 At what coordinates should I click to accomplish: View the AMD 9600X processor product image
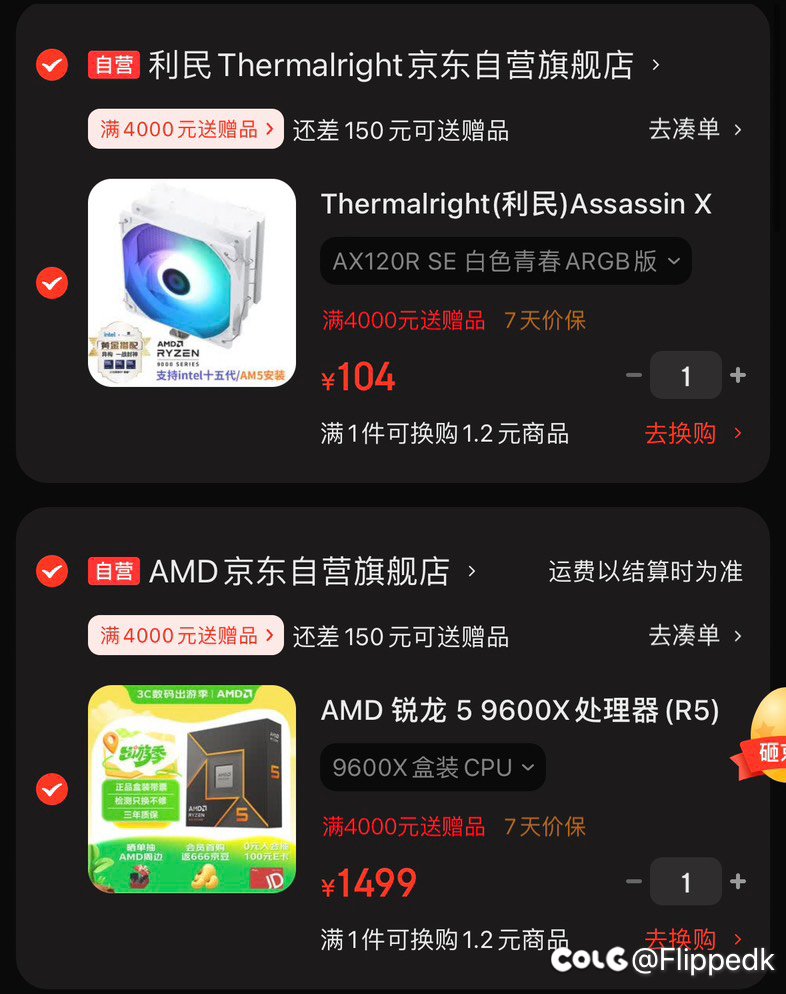[192, 789]
